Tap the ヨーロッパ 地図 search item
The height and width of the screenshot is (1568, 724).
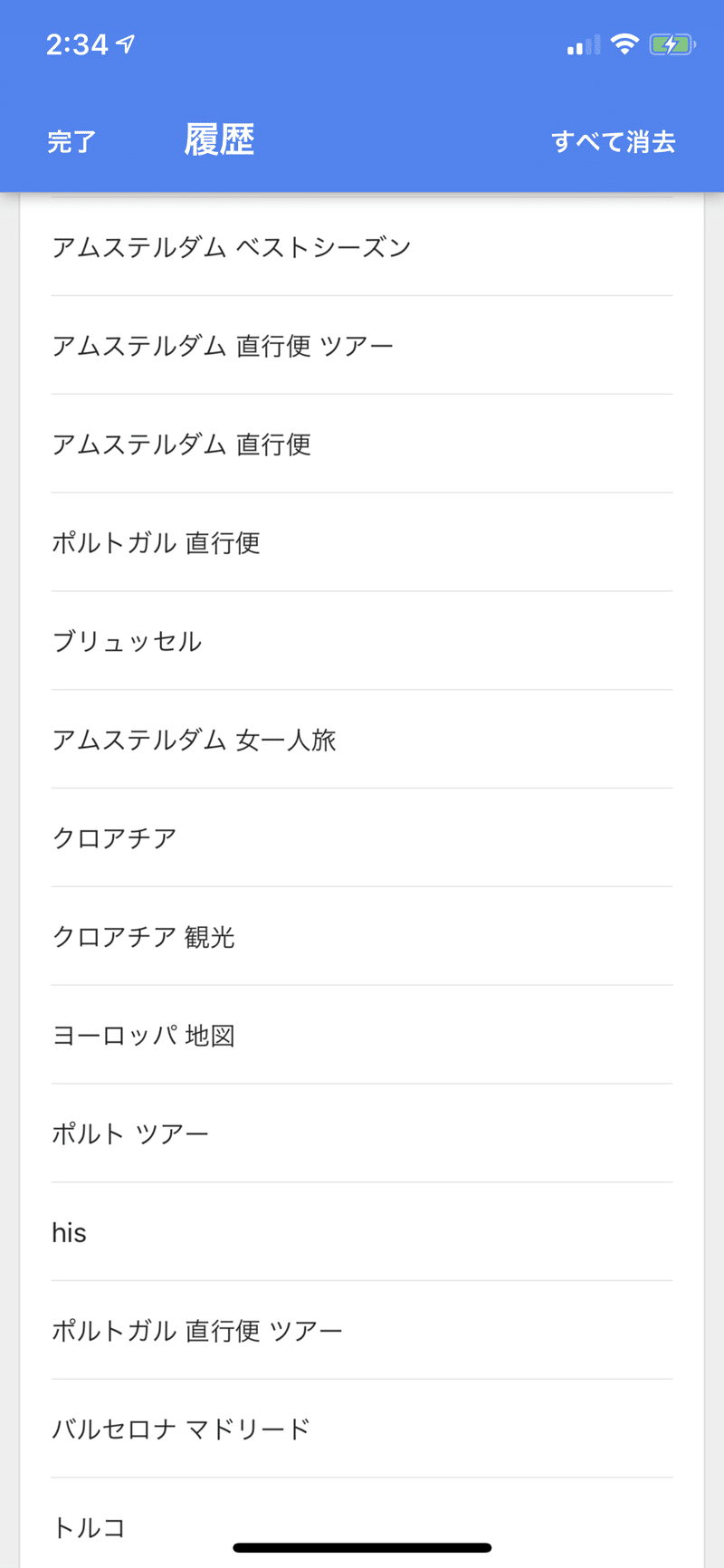[x=143, y=1035]
